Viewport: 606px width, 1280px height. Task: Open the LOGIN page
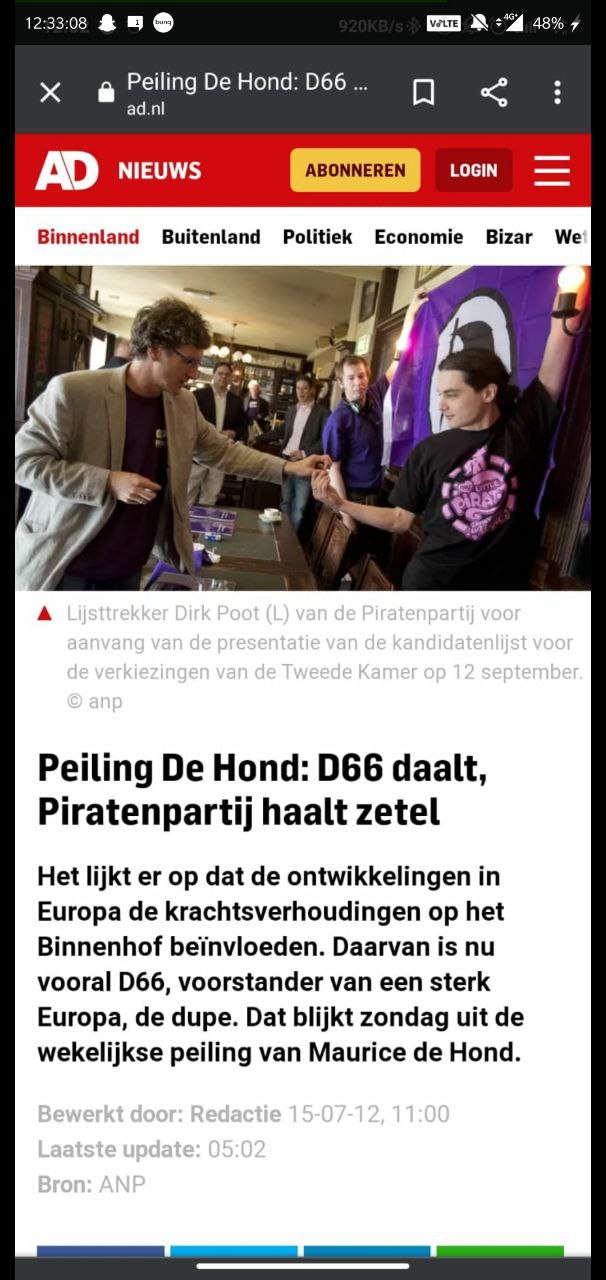(x=473, y=170)
